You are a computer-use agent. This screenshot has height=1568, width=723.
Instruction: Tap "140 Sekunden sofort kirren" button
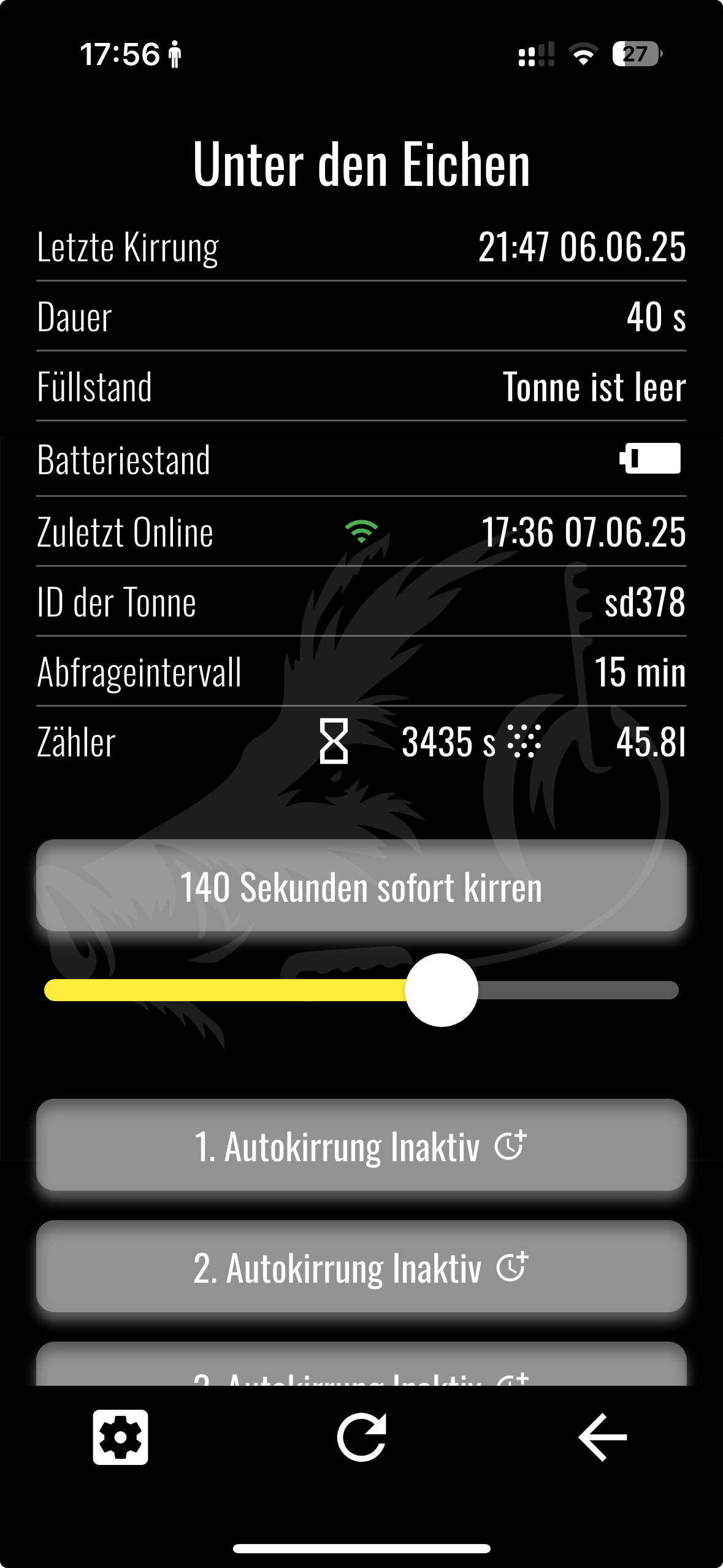coord(361,885)
